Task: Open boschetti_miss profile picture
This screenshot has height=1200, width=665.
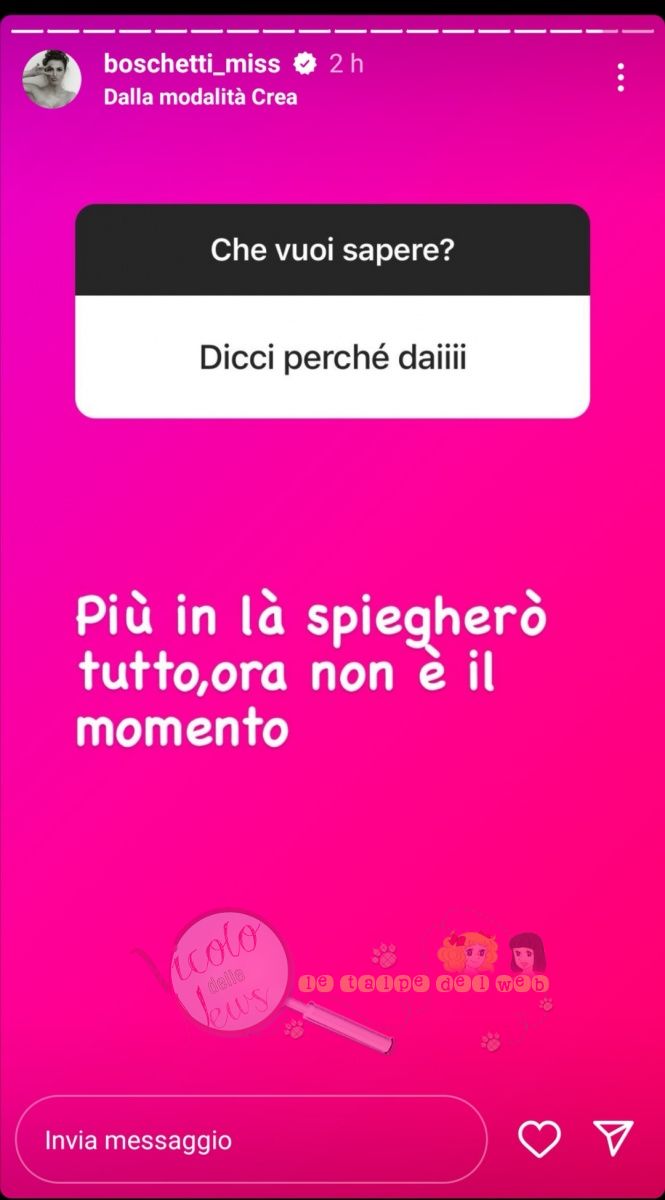Action: (52, 77)
